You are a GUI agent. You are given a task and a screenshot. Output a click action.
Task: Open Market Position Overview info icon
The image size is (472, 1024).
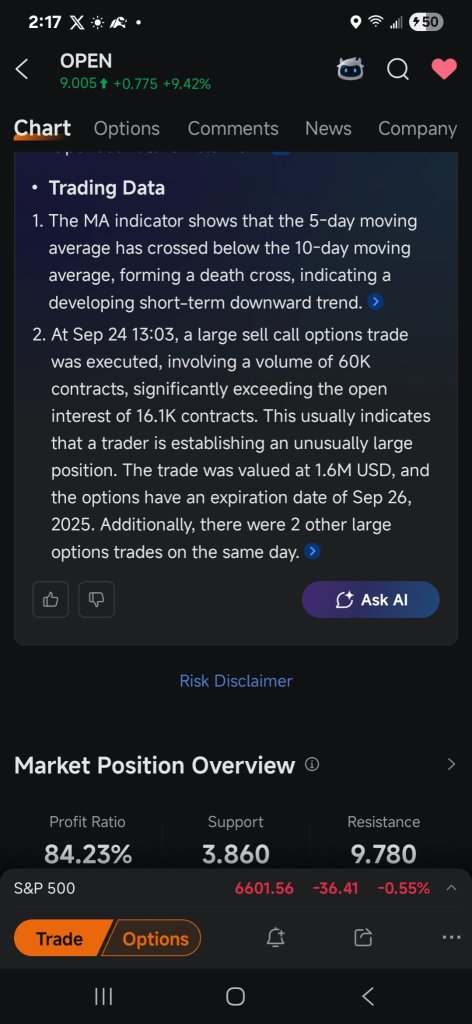click(x=313, y=764)
